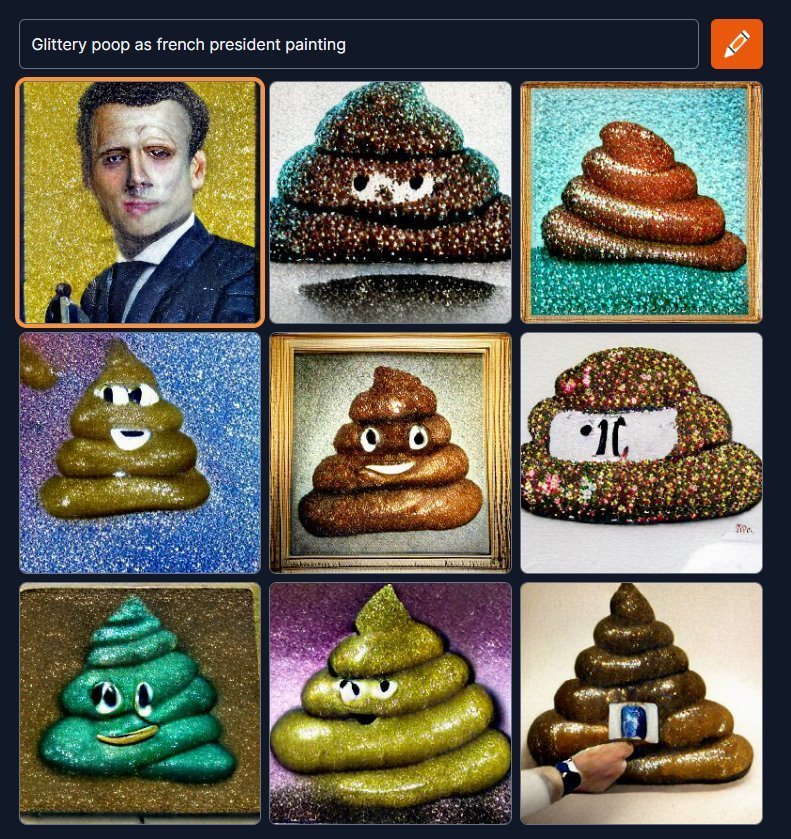Tap the orange pencil generate button

pyautogui.click(x=736, y=44)
